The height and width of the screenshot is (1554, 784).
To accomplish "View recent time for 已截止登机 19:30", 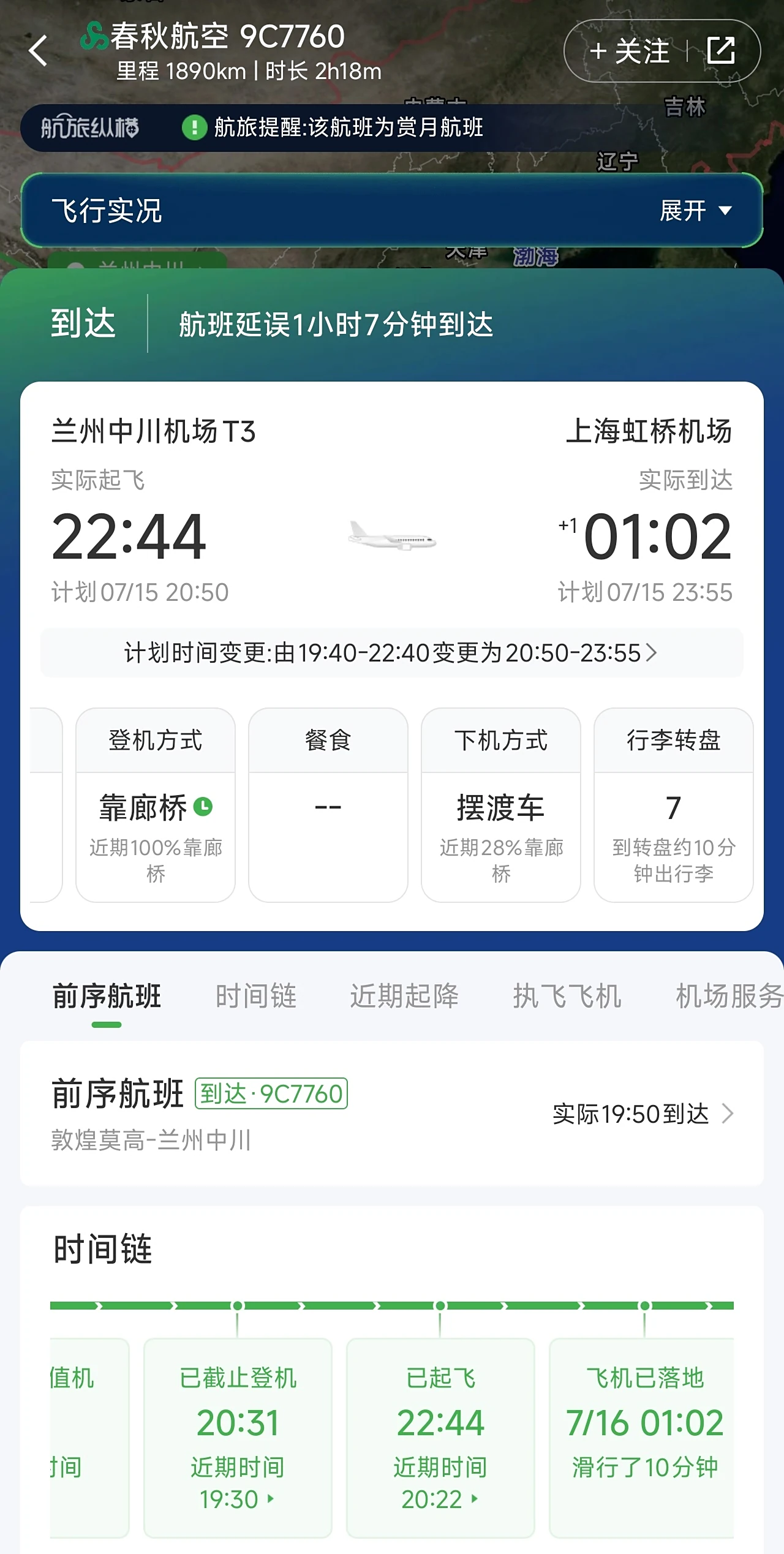I will (x=238, y=1499).
